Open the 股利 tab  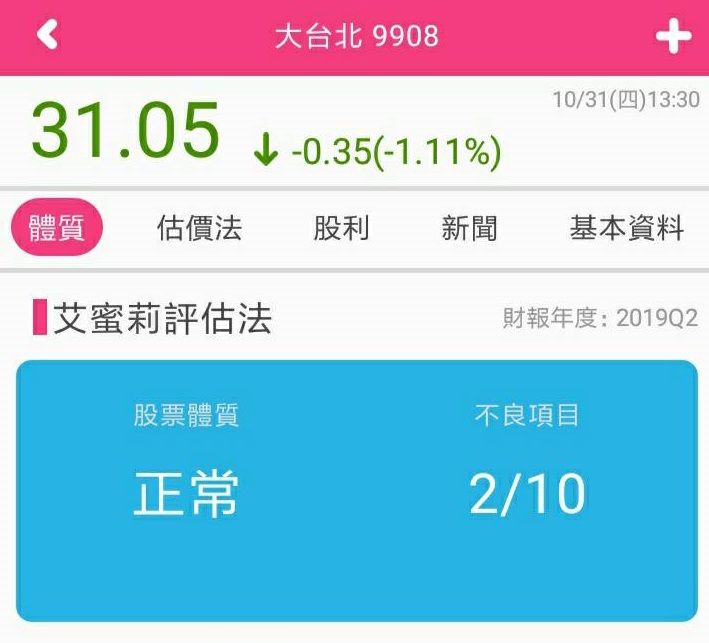tap(341, 229)
